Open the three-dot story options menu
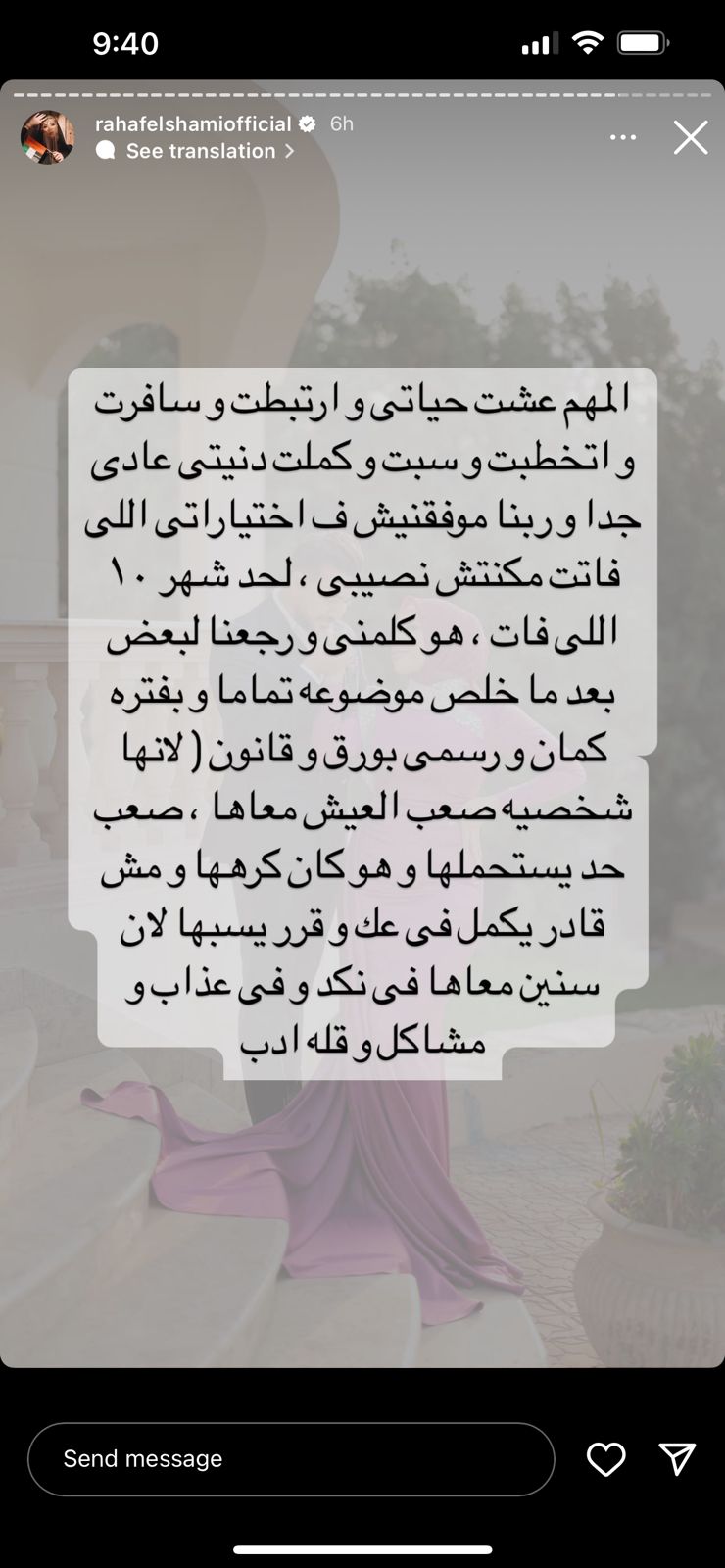The width and height of the screenshot is (725, 1568). pyautogui.click(x=623, y=138)
